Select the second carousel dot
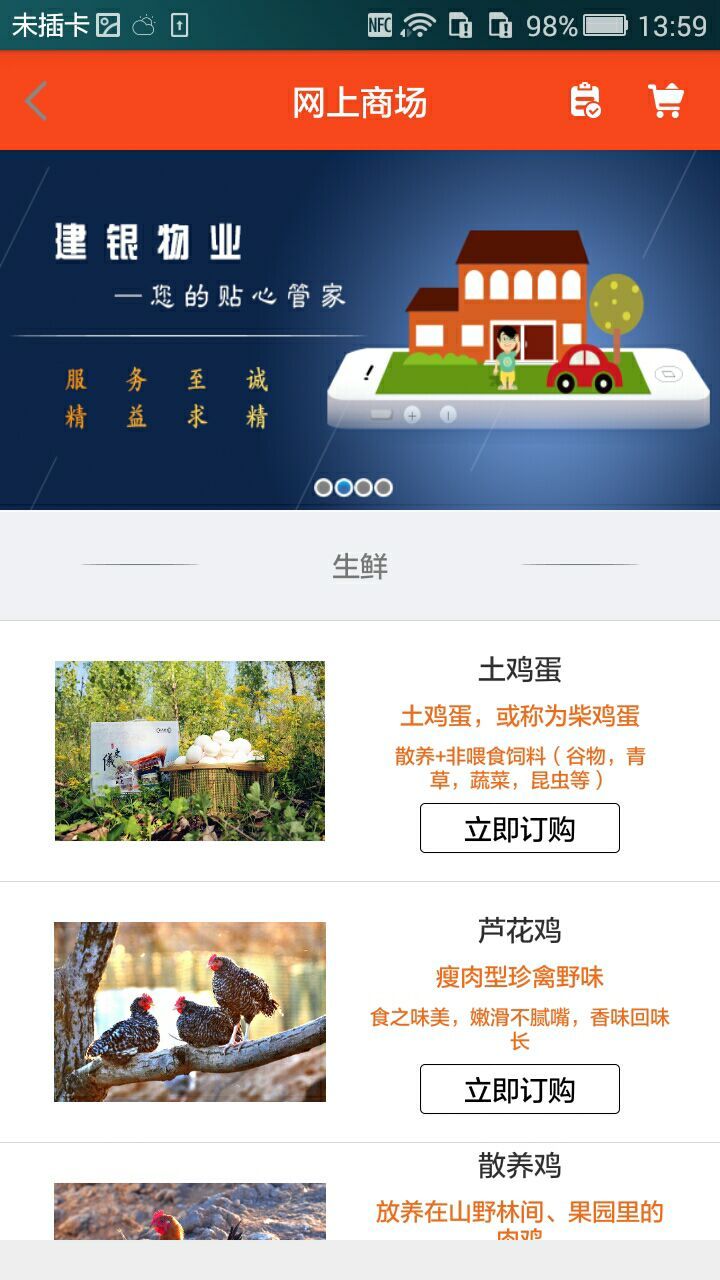 (341, 489)
